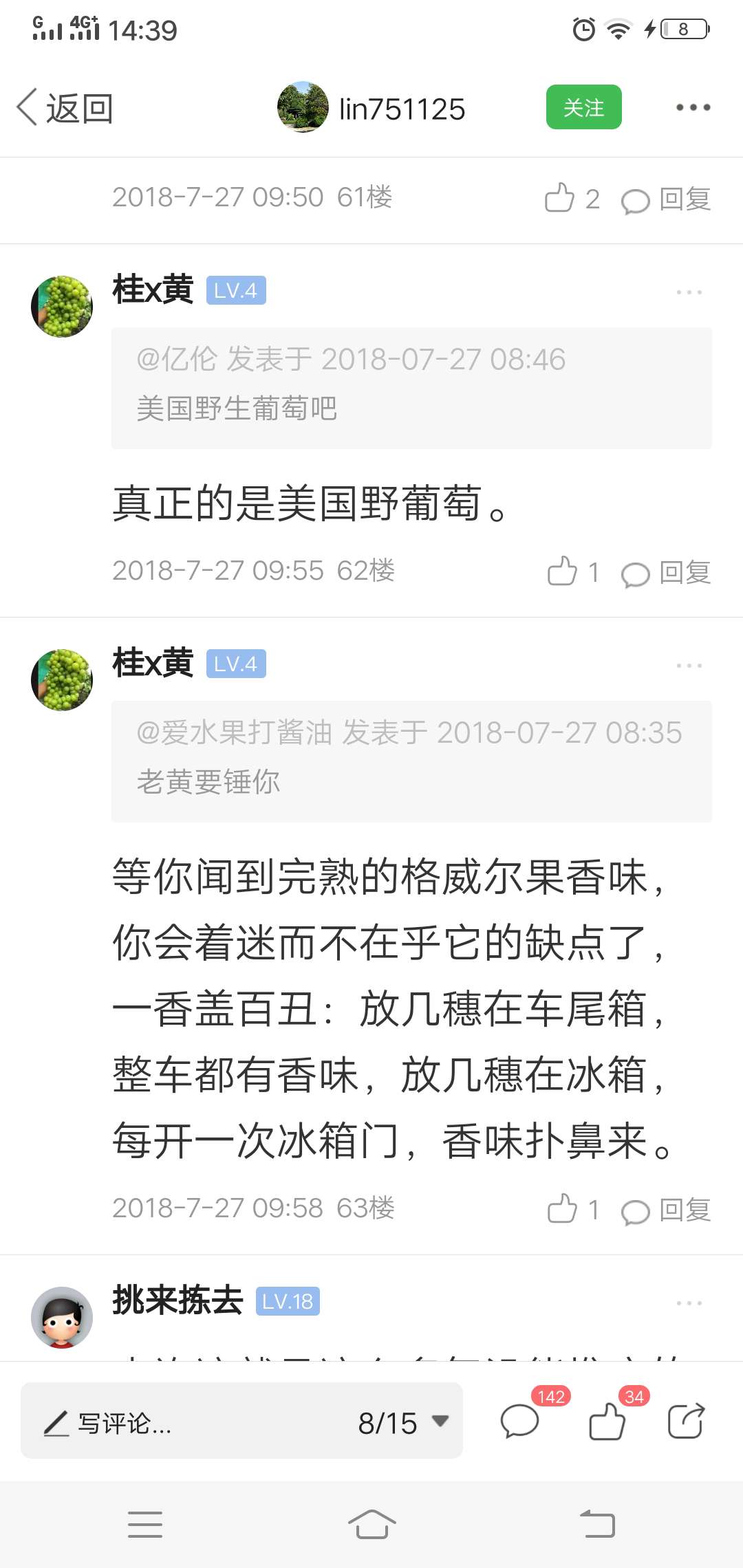Reply to the 62楼 comment
This screenshot has height=1568, width=743.
[666, 573]
